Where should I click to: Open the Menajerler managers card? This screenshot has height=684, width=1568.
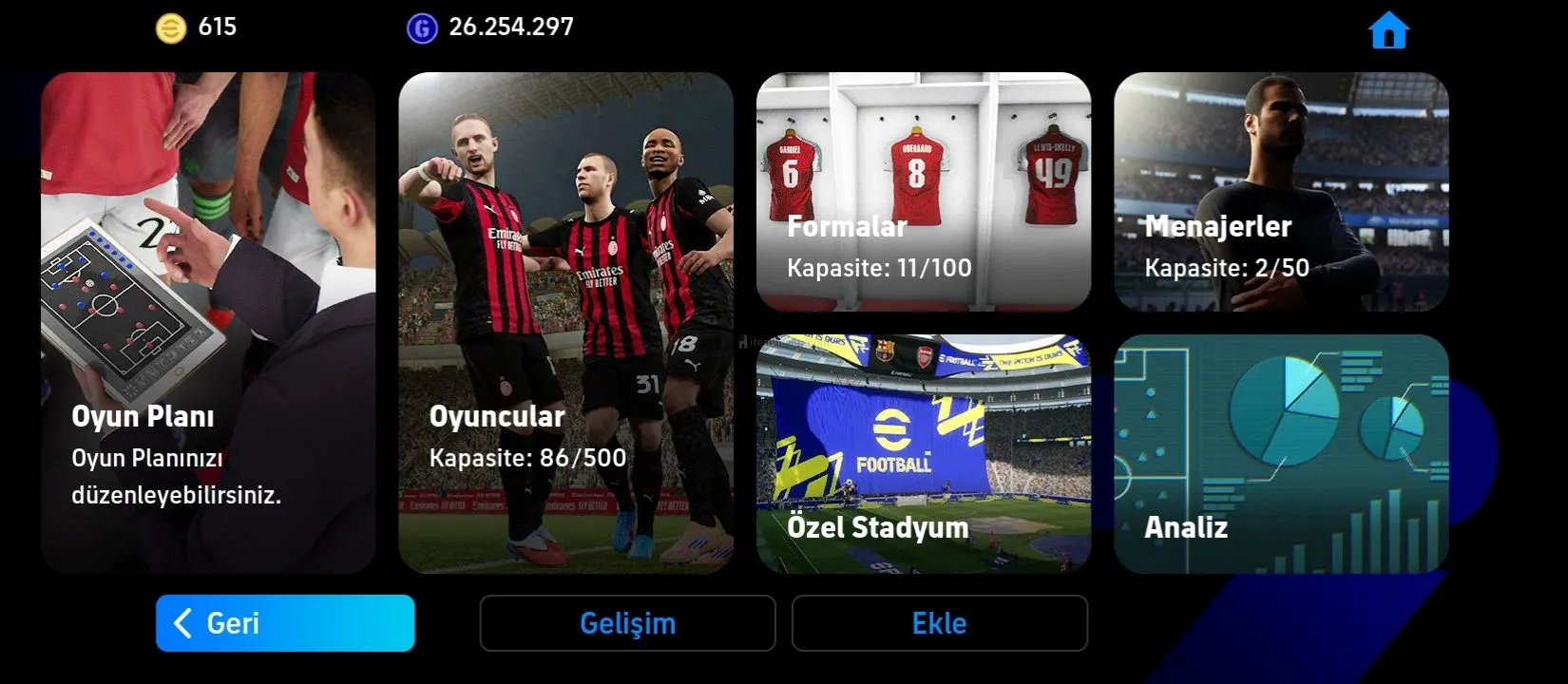click(1281, 192)
